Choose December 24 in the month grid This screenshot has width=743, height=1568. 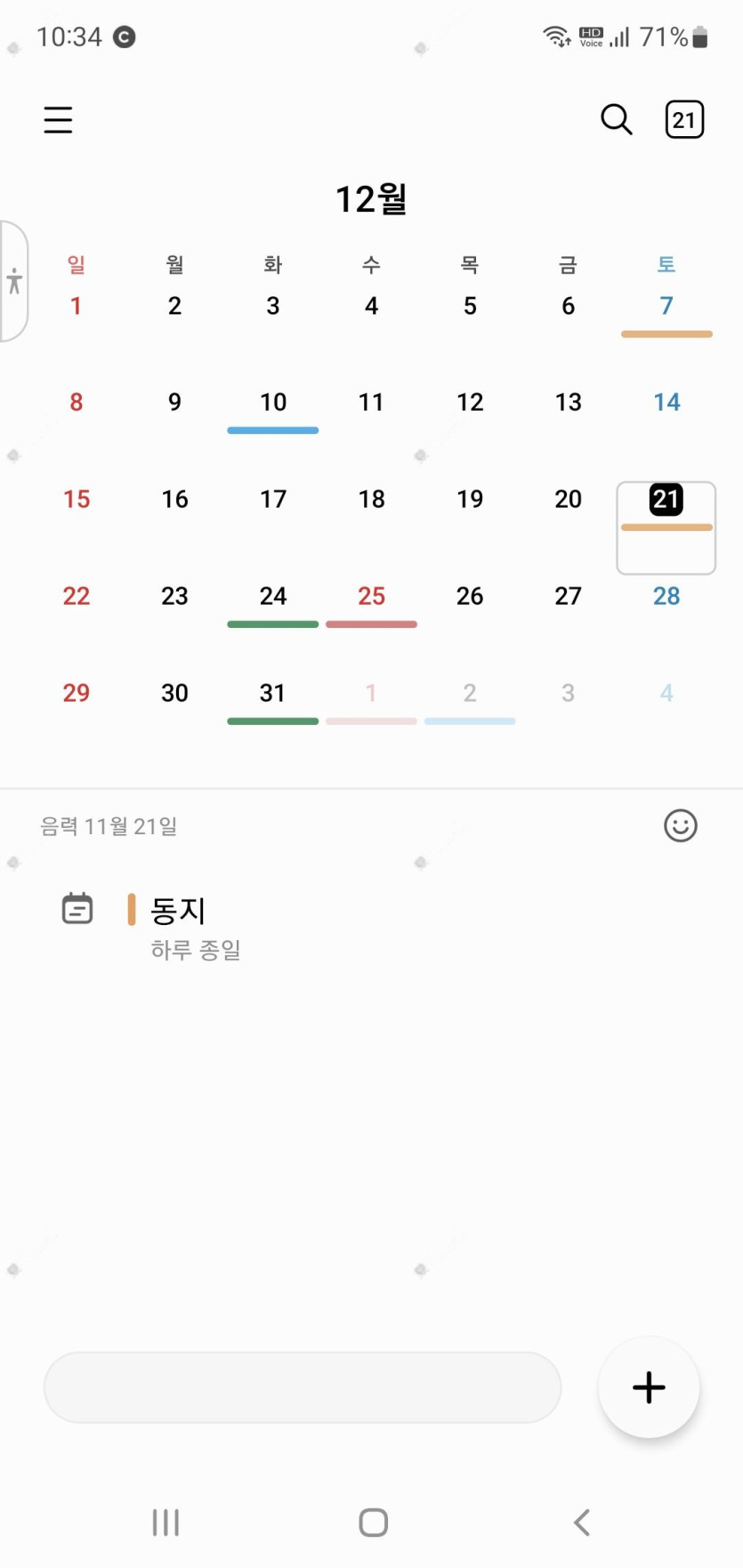coord(273,597)
